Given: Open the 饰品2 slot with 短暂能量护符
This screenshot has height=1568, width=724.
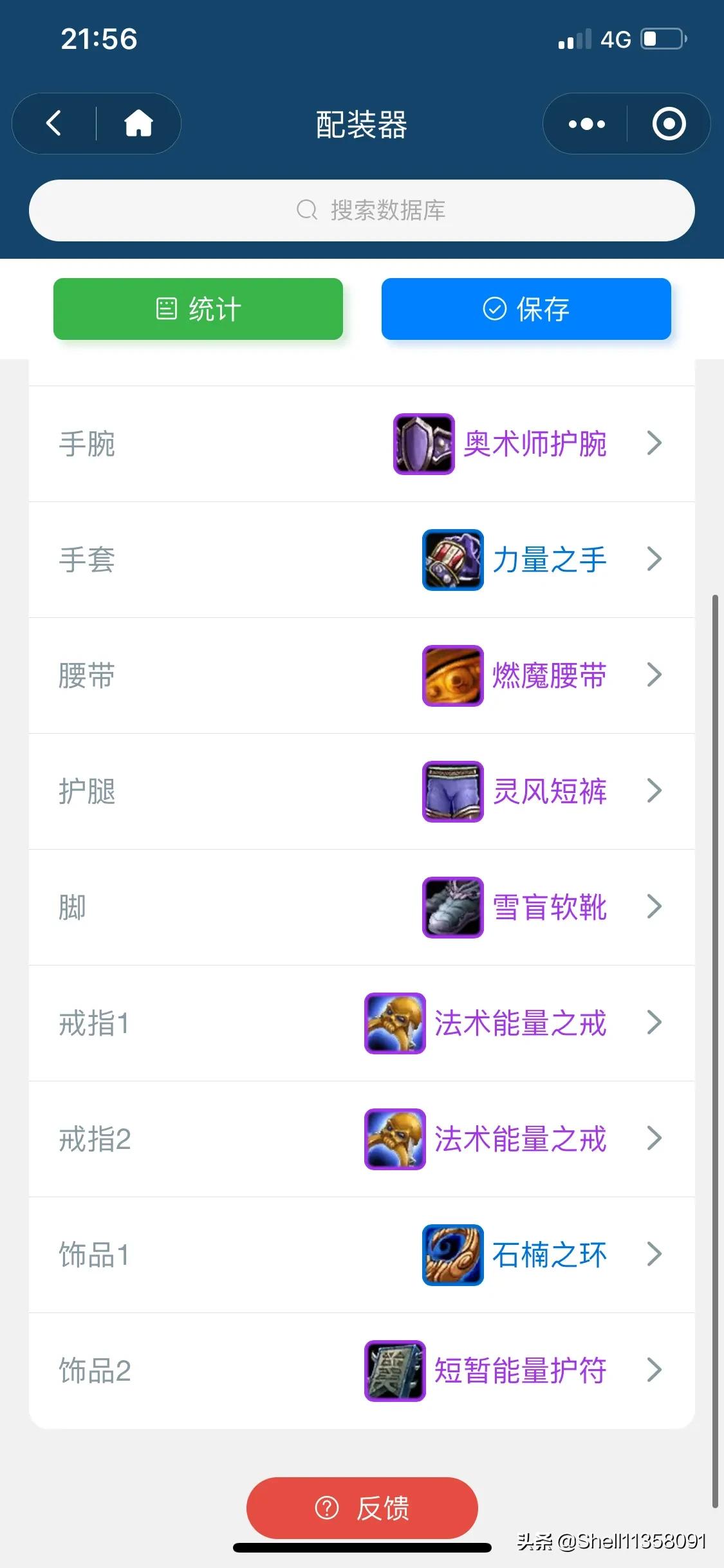Looking at the screenshot, I should (362, 1371).
